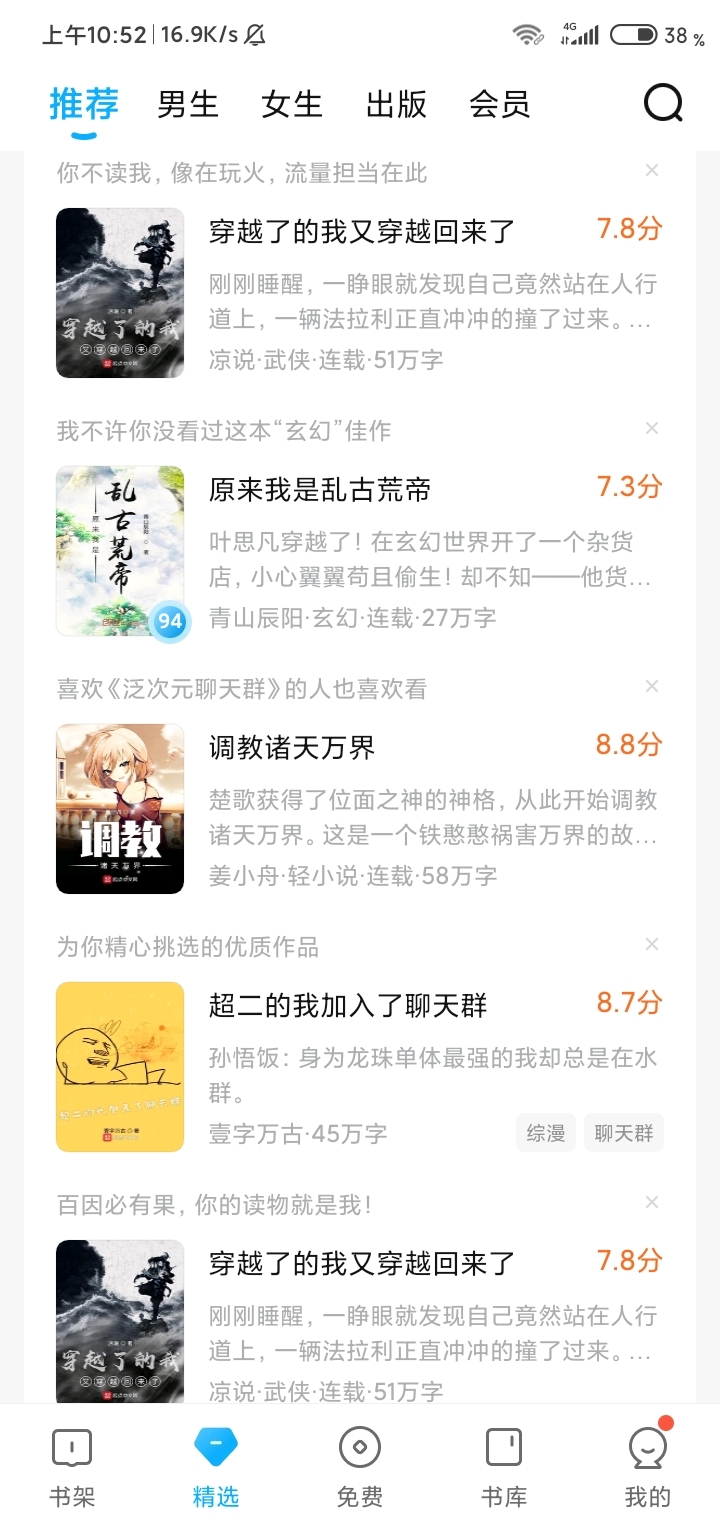The height and width of the screenshot is (1520, 720).
Task: Open the 我的 profile tab
Action: pos(648,1466)
